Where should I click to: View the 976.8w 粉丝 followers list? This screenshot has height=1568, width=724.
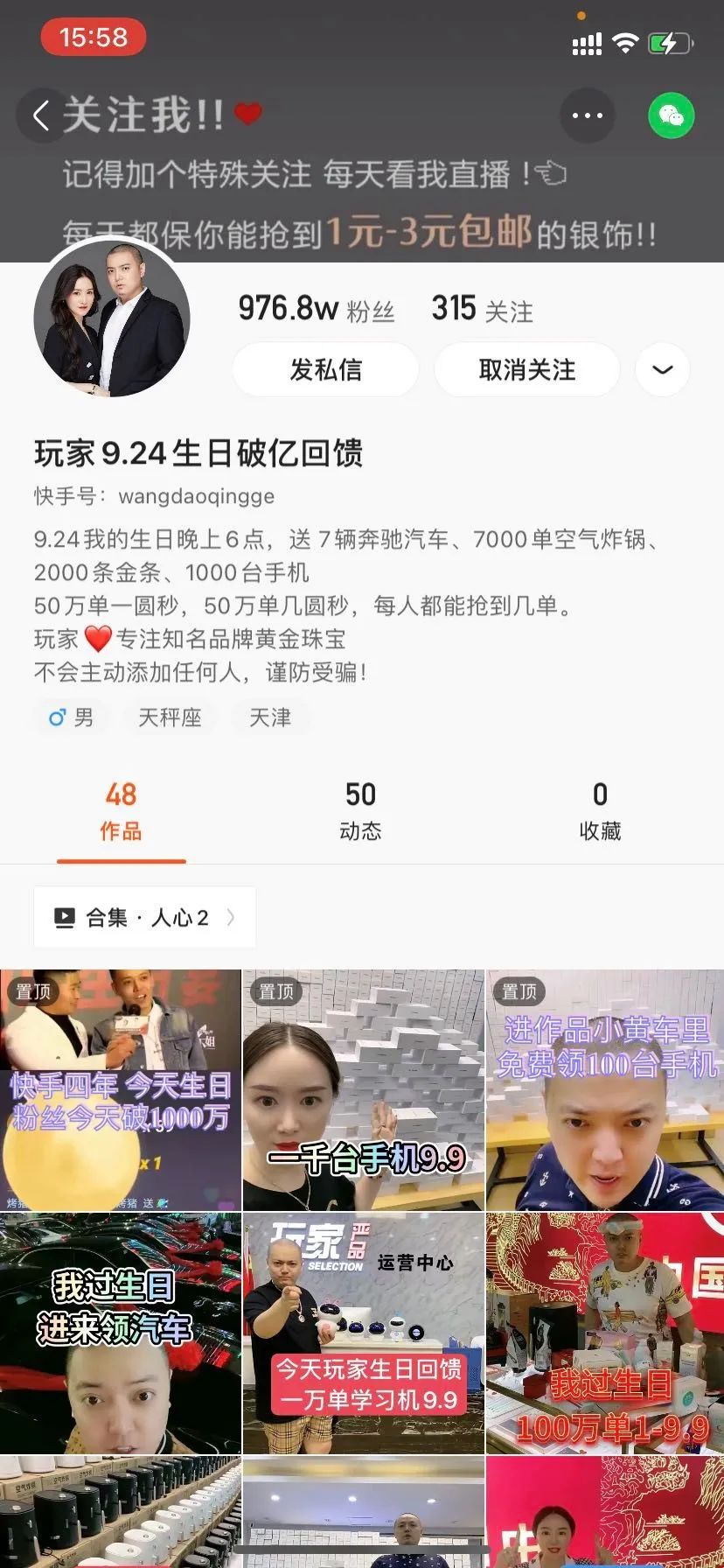[x=316, y=309]
